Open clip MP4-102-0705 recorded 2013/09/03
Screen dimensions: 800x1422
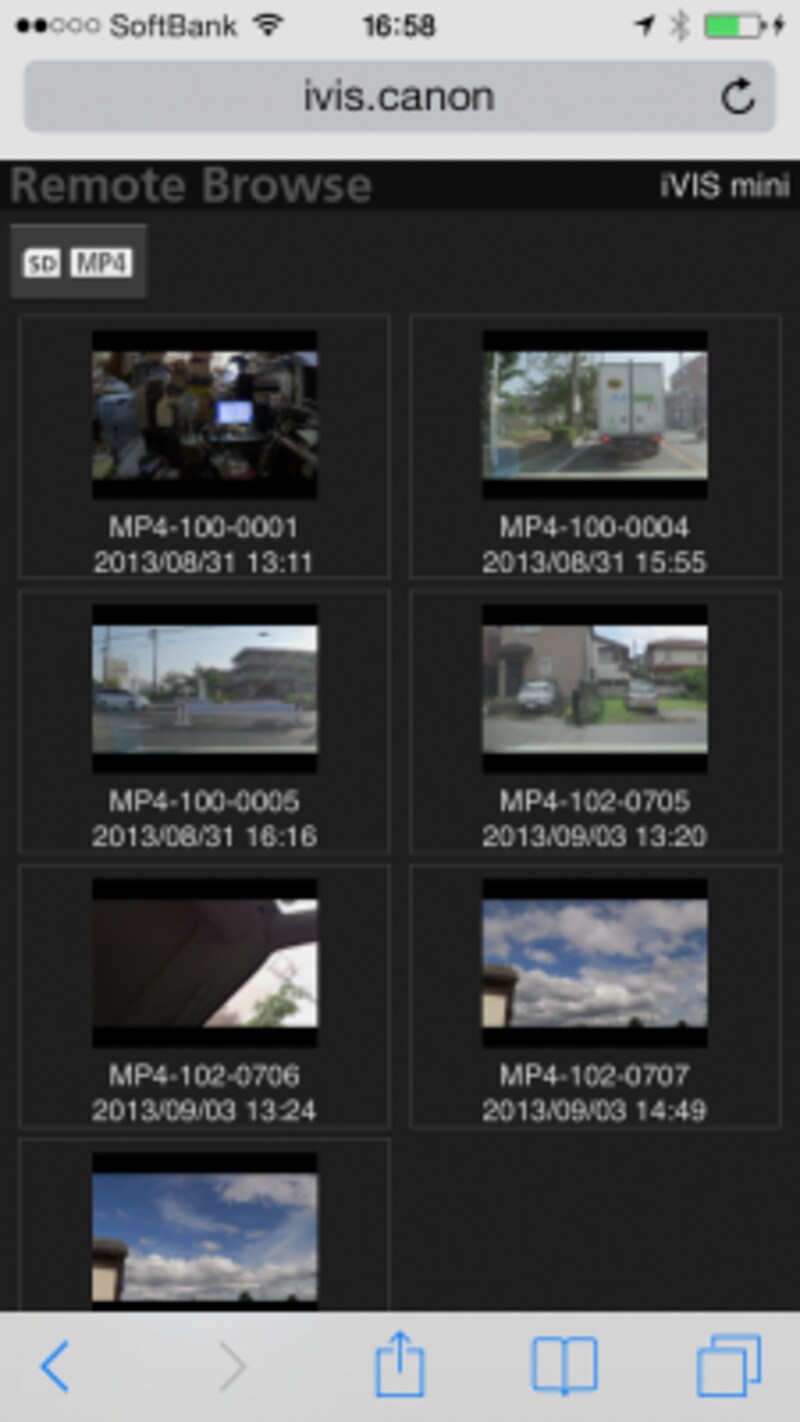pos(595,690)
